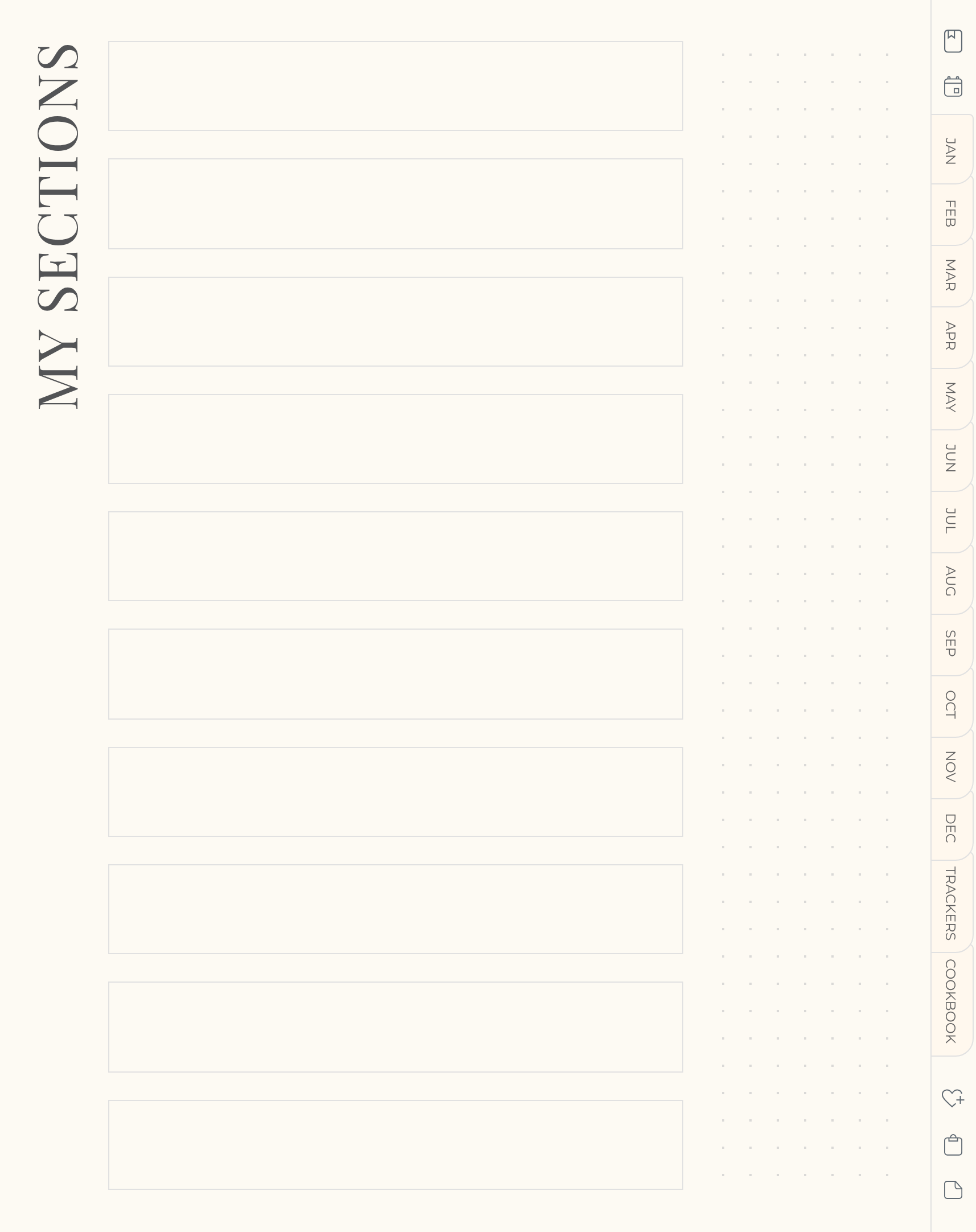This screenshot has width=976, height=1232.
Task: Jump to the DEC tab
Action: point(950,828)
